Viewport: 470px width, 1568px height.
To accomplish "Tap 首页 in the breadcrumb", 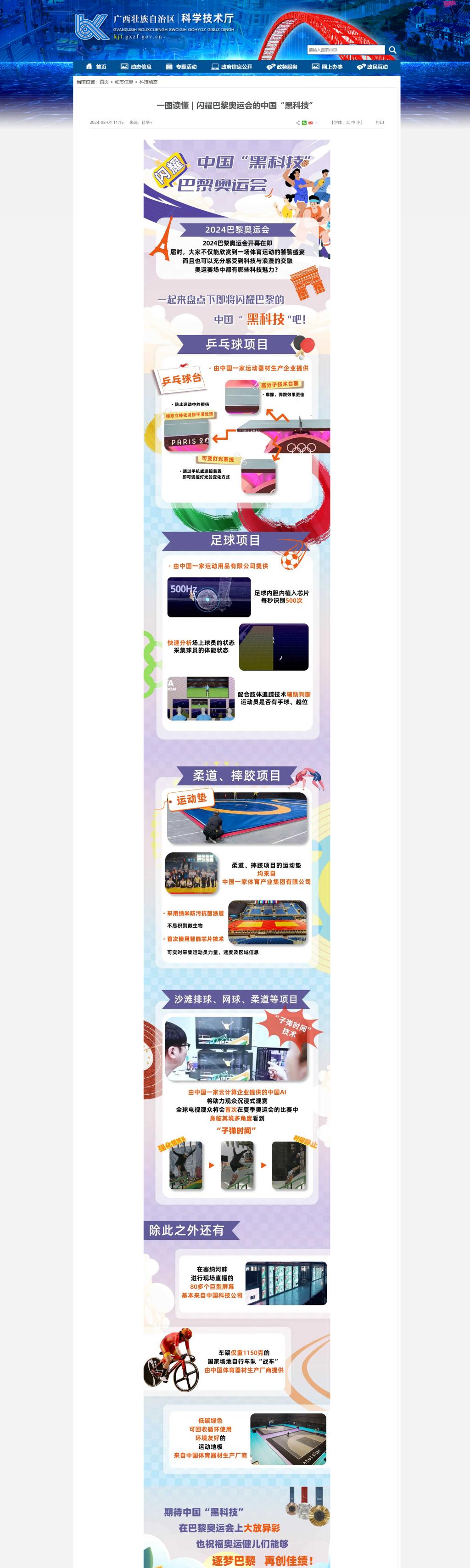I will (x=104, y=82).
